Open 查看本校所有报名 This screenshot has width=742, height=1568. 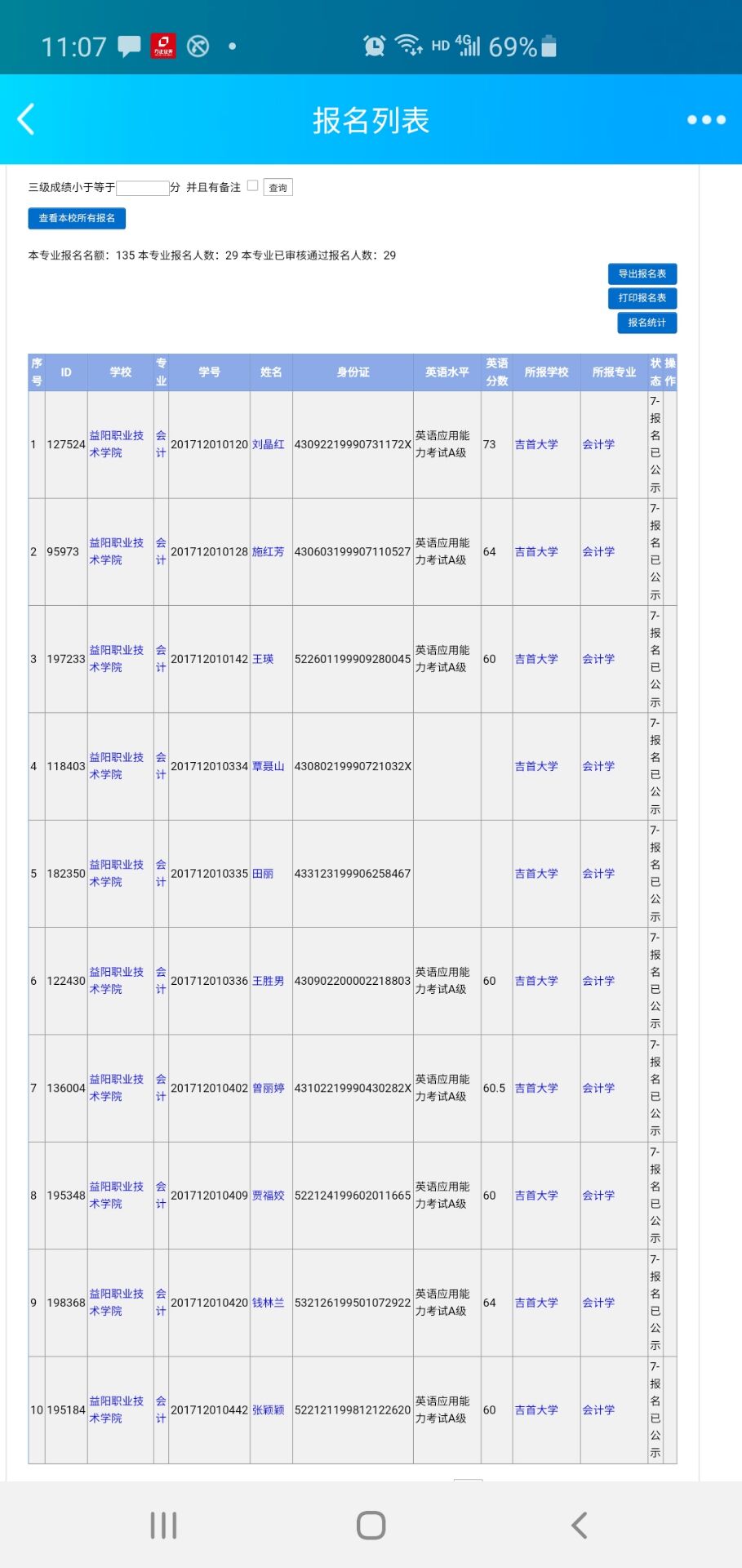tap(77, 218)
